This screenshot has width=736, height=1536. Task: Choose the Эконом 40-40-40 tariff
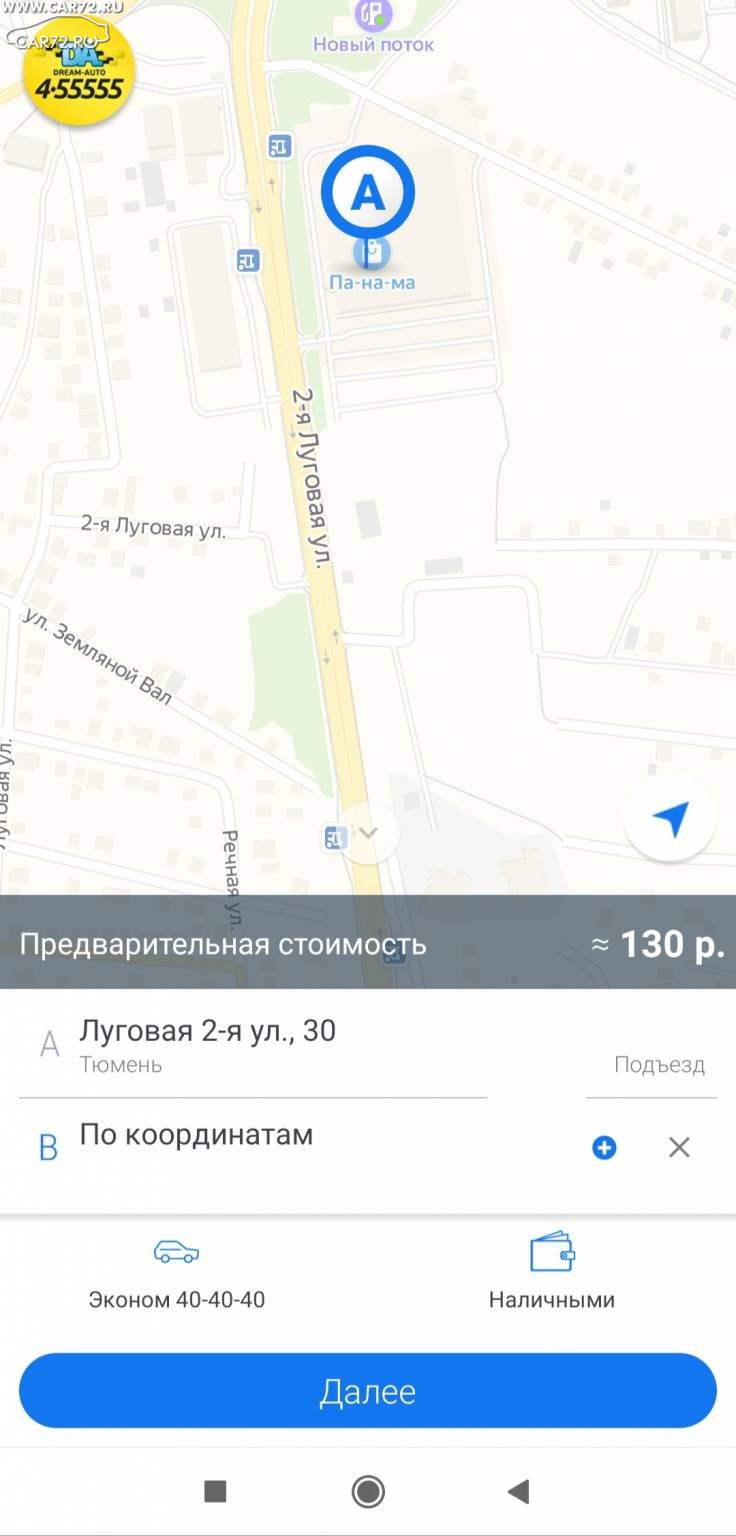coord(177,1273)
